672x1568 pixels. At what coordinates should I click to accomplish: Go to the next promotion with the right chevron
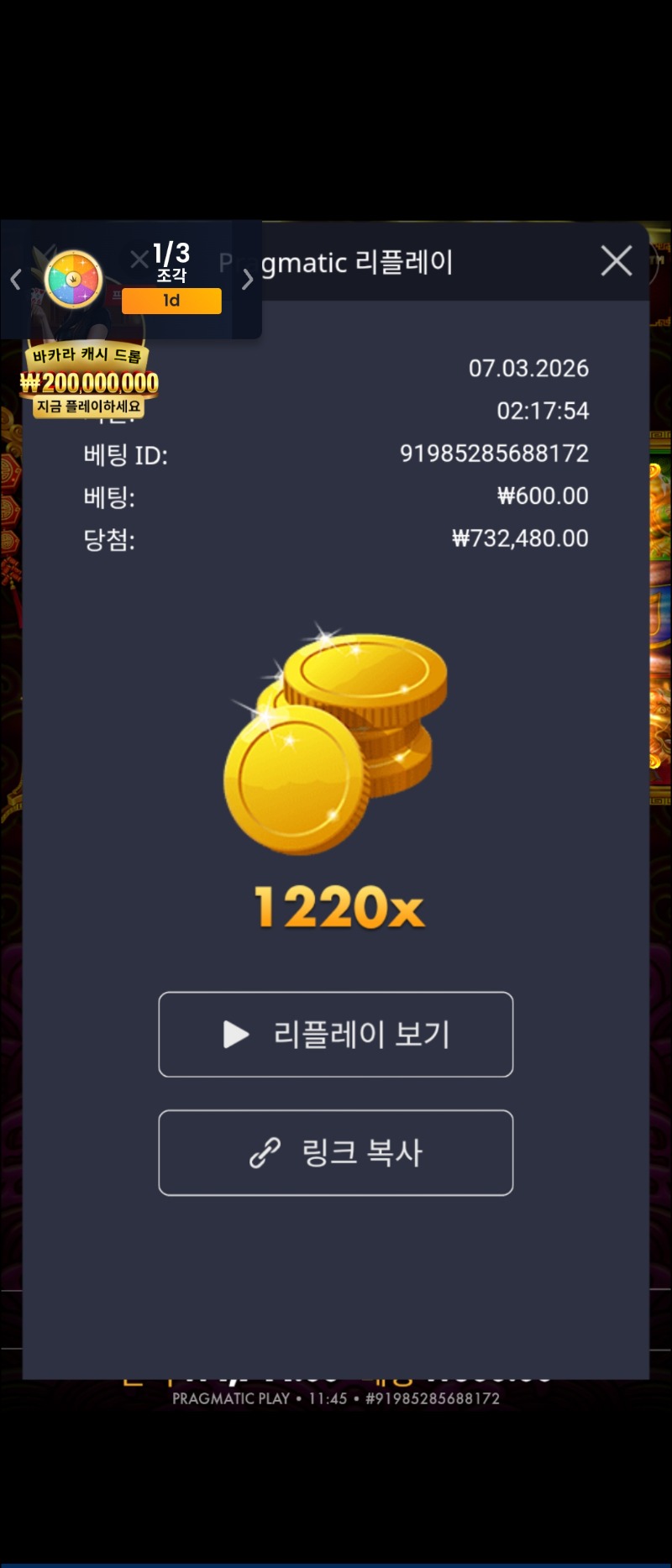247,280
